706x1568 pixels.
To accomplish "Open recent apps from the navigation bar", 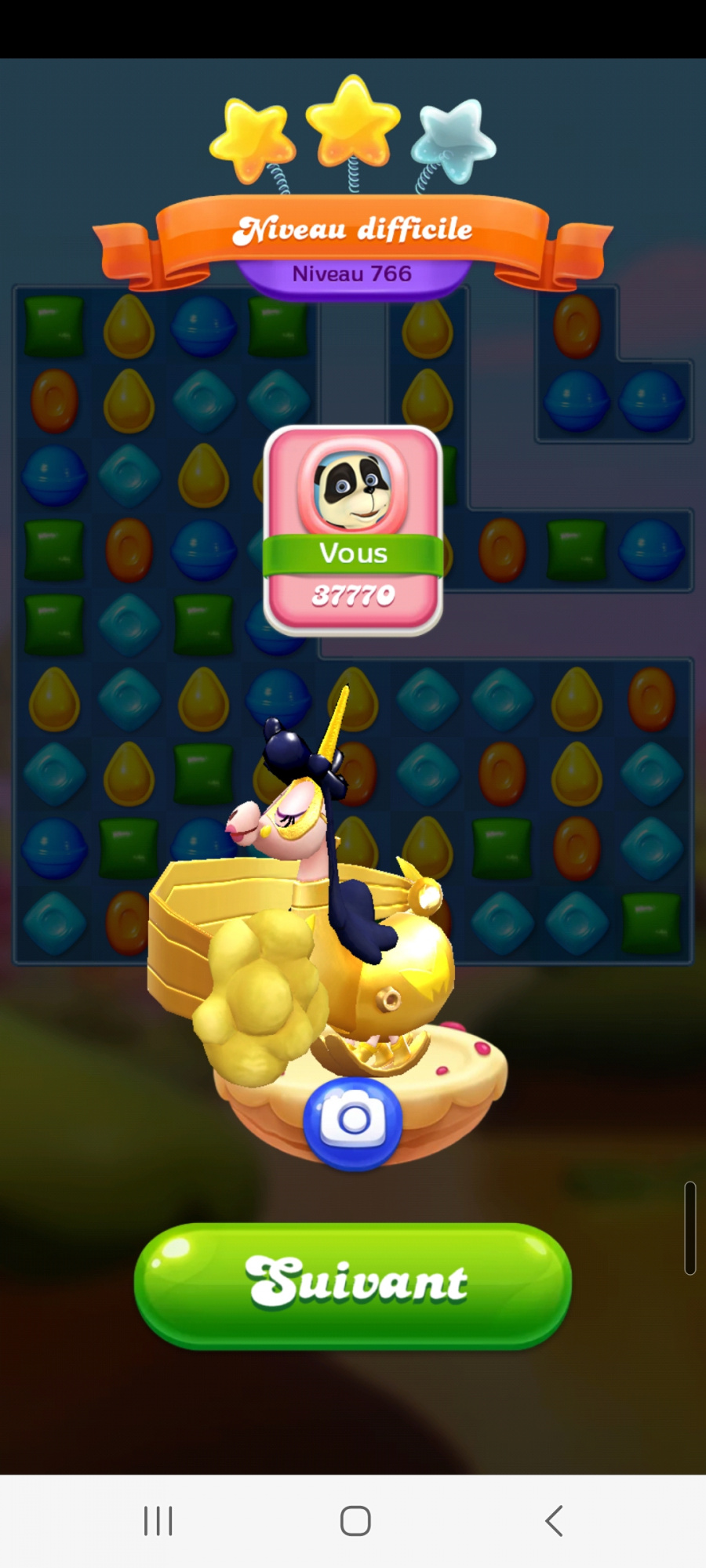I will [158, 1521].
